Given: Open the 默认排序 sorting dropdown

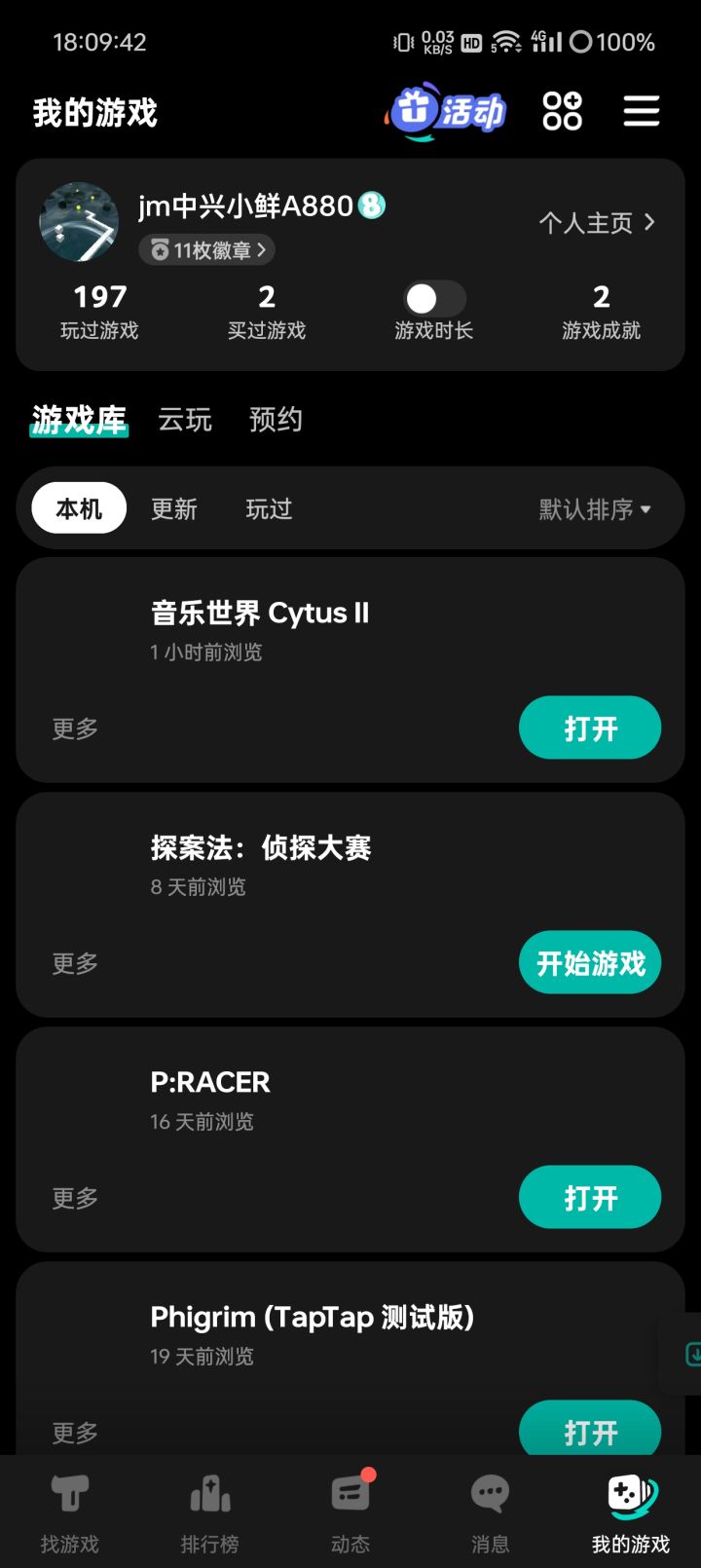Looking at the screenshot, I should (591, 508).
